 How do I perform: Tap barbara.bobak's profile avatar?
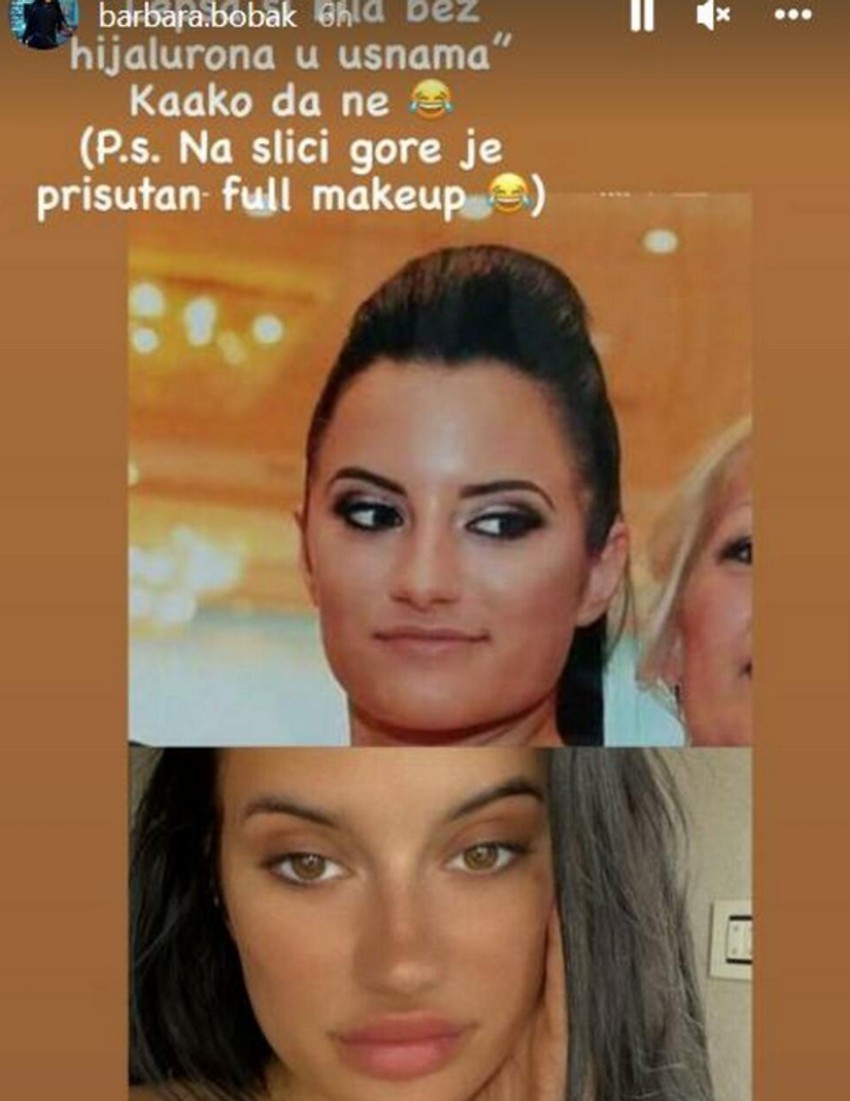pos(43,18)
